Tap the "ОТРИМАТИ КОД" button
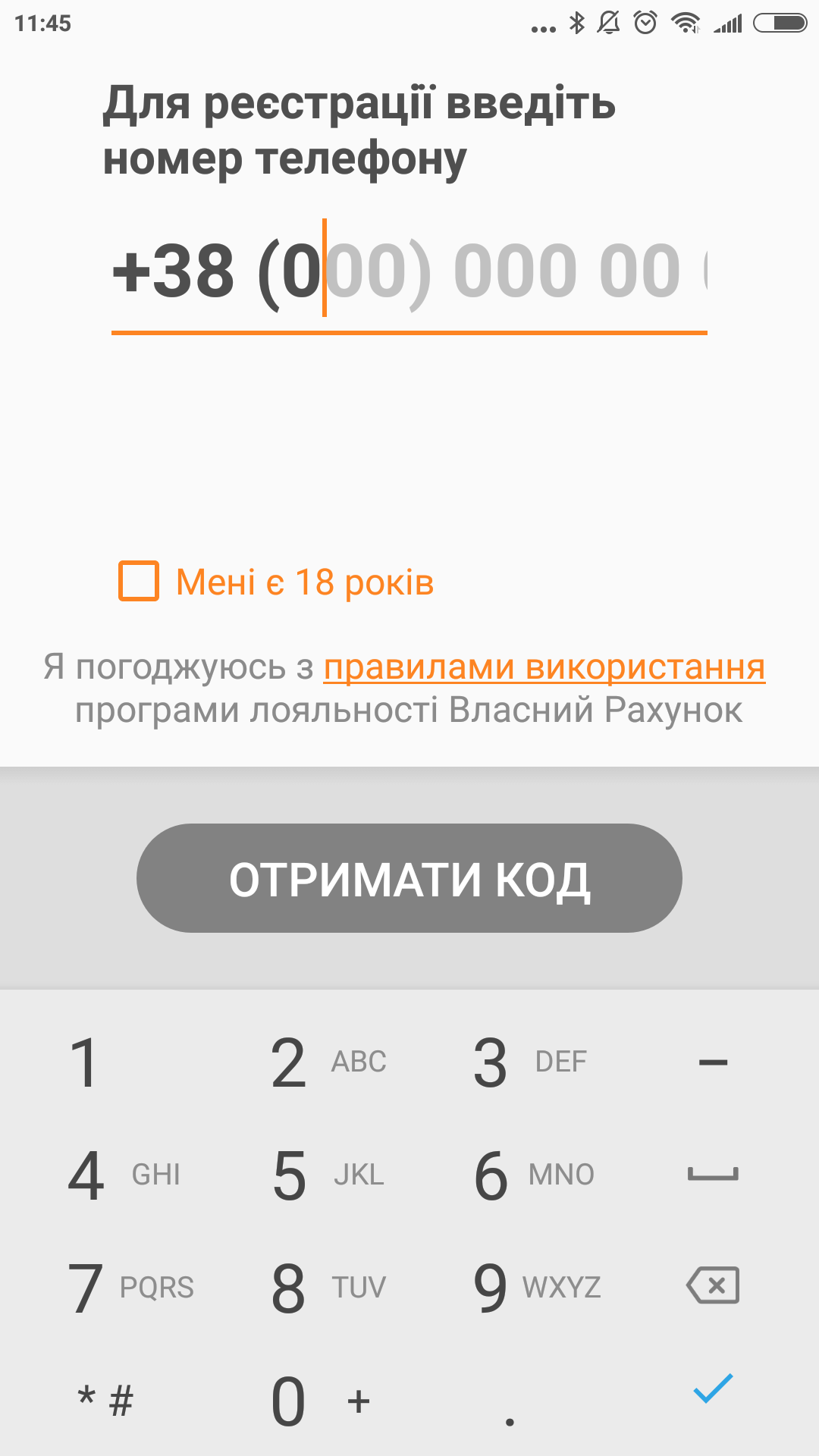Image resolution: width=819 pixels, height=1456 pixels. (409, 878)
